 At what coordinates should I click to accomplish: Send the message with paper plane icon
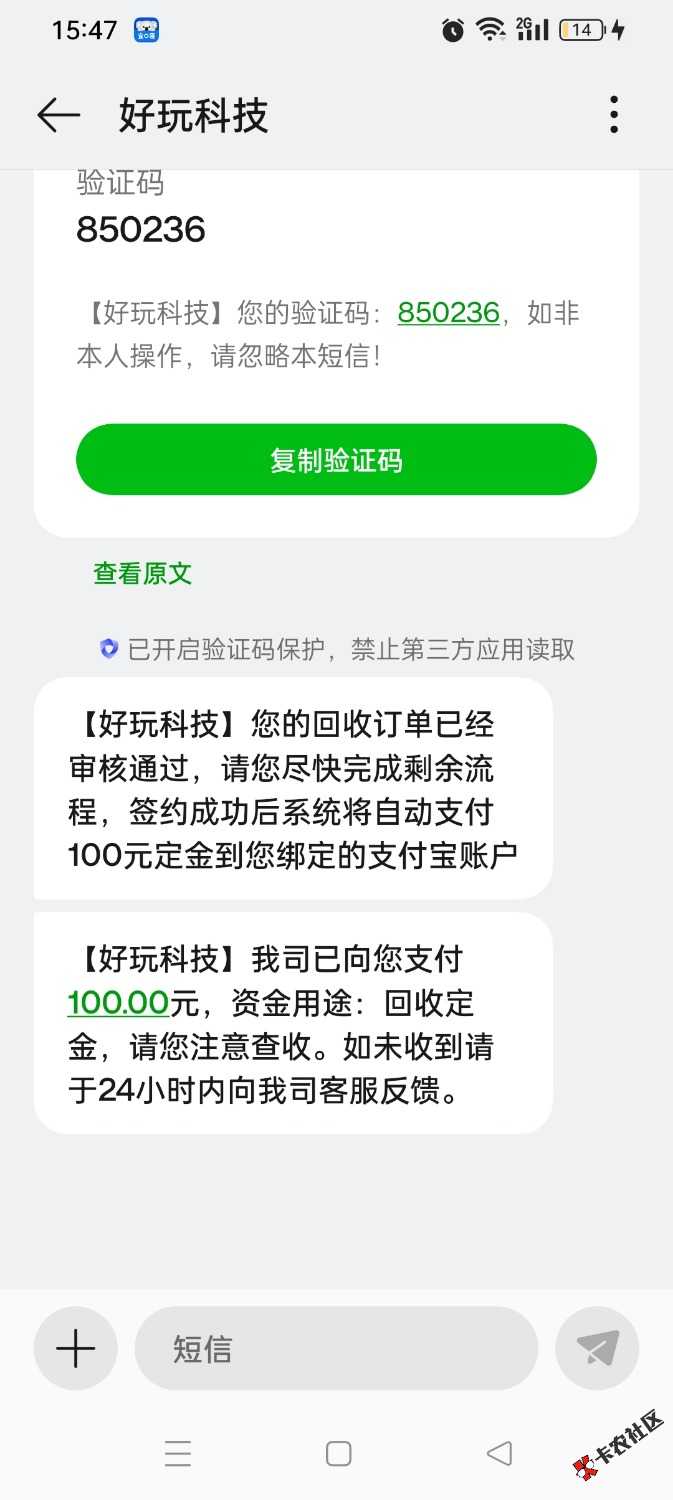[x=597, y=1349]
